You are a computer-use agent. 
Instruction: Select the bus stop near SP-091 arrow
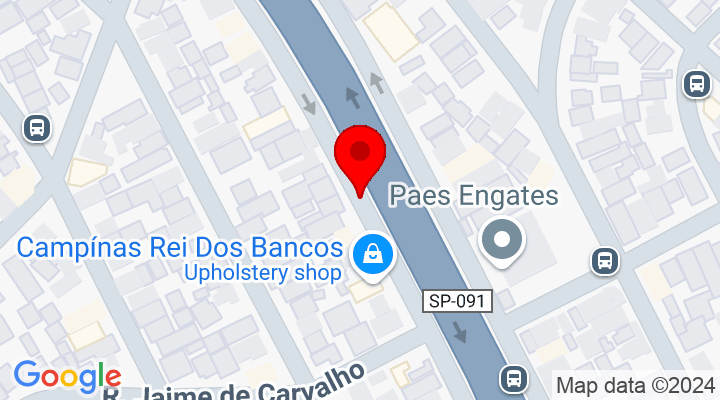pos(513,378)
